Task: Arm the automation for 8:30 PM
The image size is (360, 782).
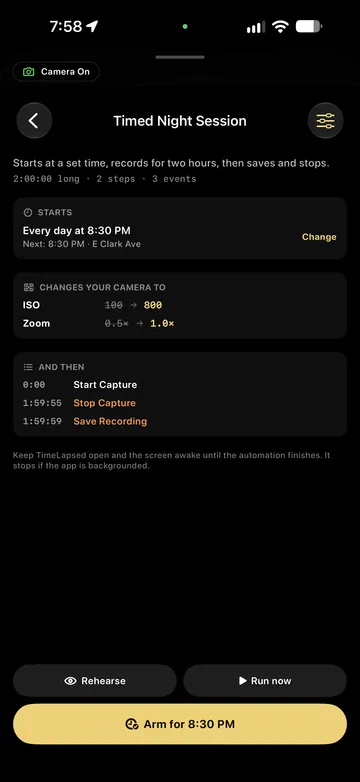Action: [180, 724]
